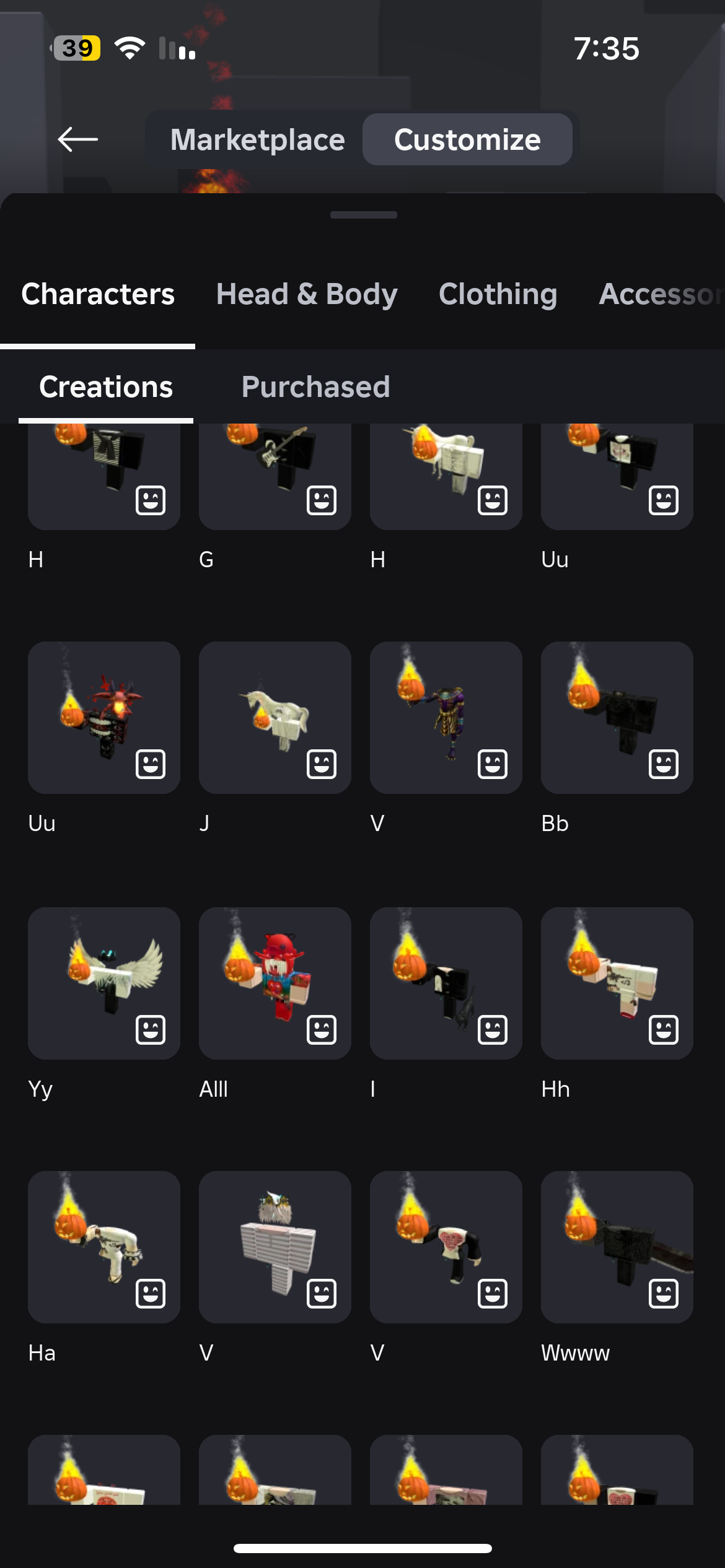This screenshot has width=725, height=1568.
Task: Select the Creations sub-tab
Action: pos(106,387)
